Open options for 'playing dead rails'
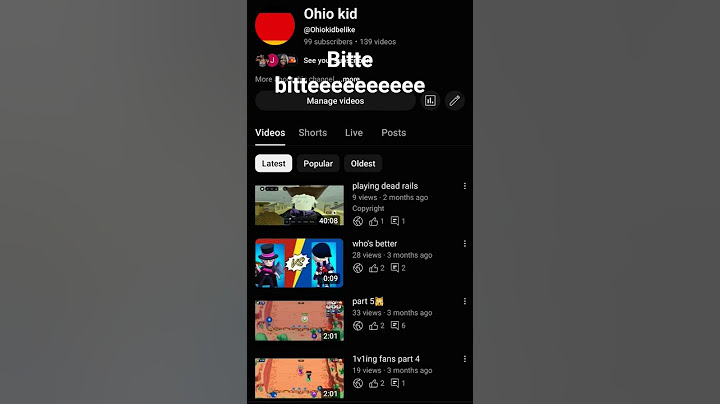 pyautogui.click(x=464, y=186)
